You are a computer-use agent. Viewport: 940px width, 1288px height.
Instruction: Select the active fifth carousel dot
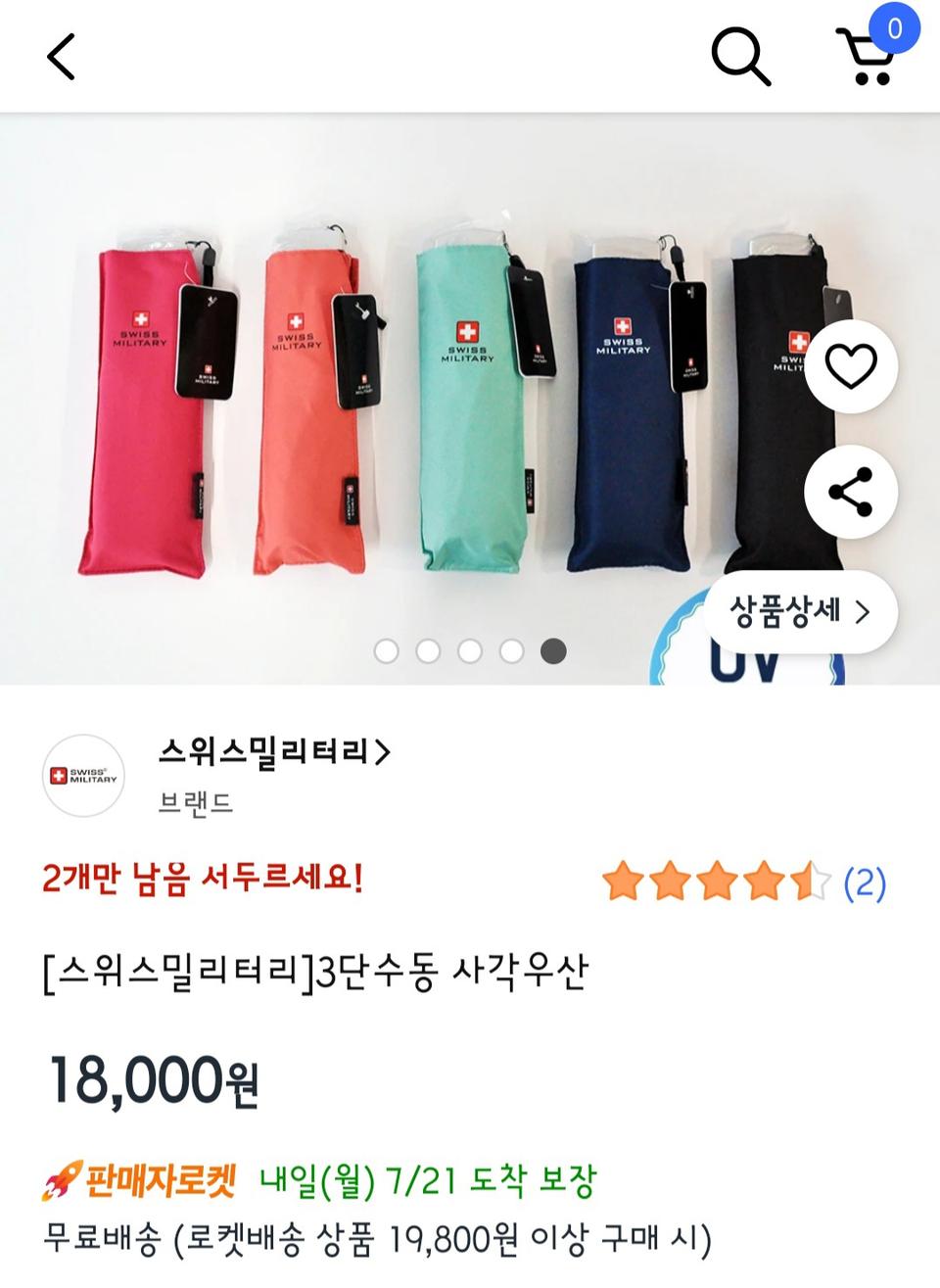click(552, 648)
